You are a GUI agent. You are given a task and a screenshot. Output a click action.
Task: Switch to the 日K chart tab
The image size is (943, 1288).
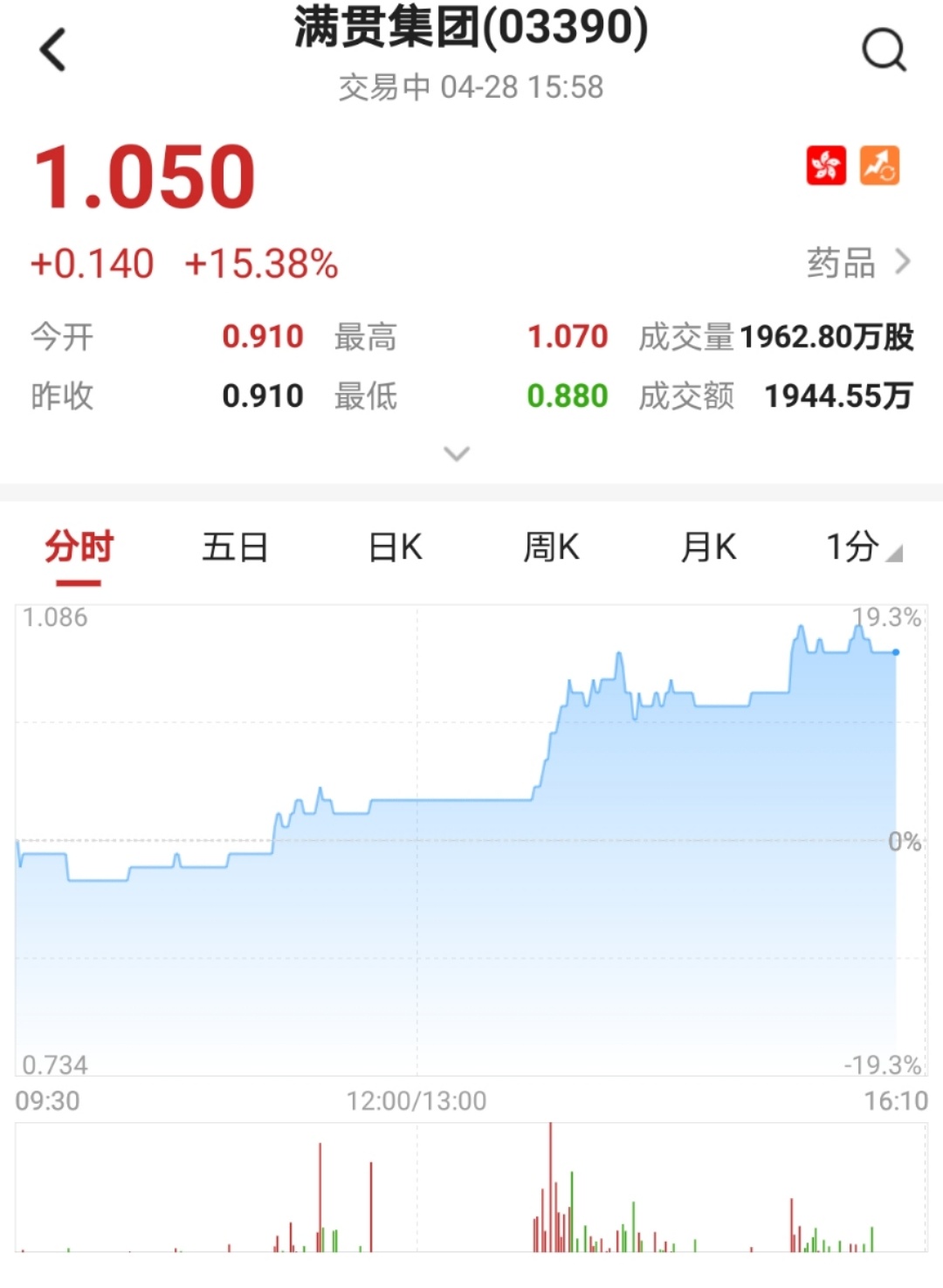tap(396, 548)
